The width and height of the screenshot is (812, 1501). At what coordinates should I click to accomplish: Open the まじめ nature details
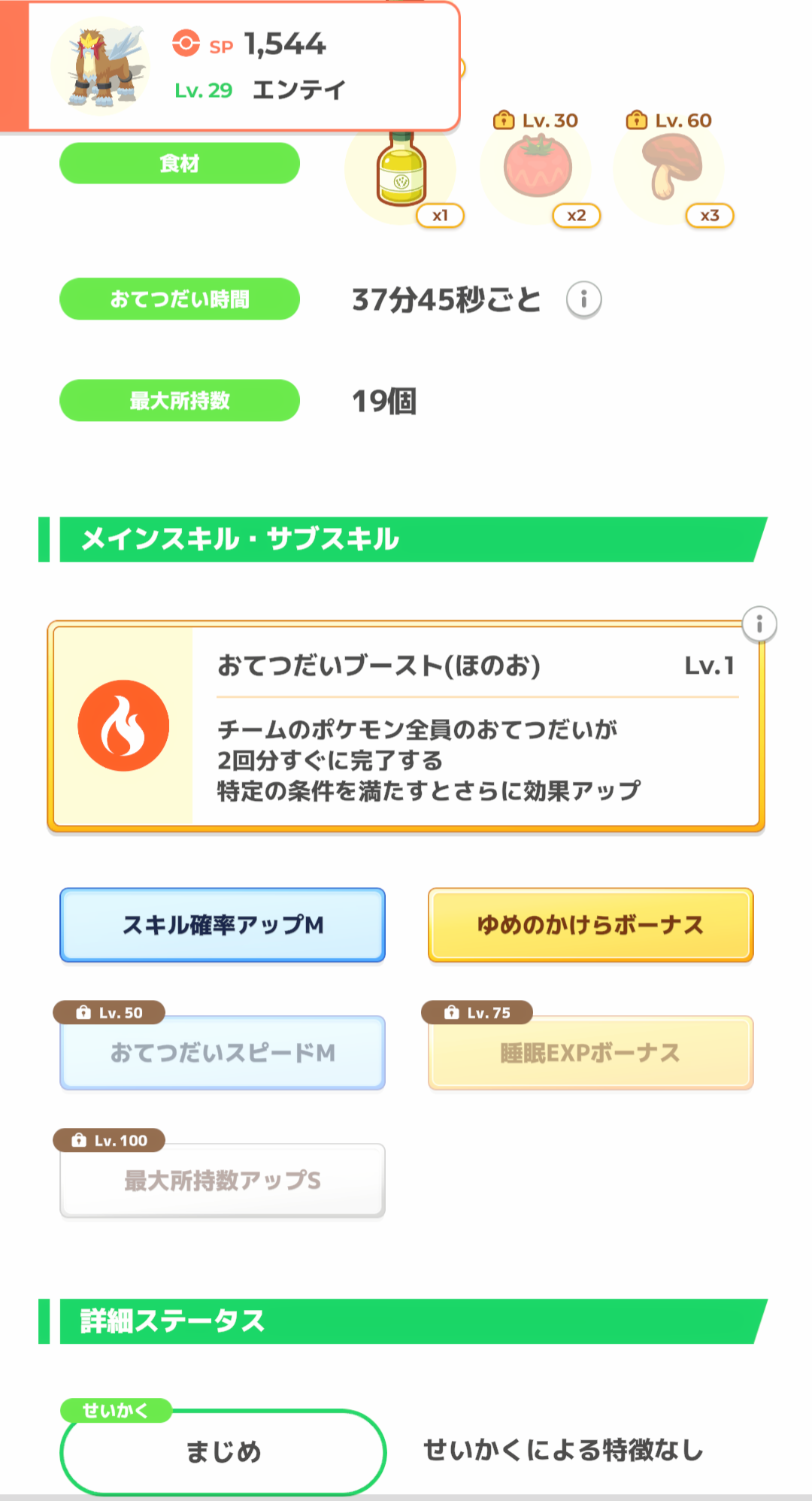click(223, 1451)
